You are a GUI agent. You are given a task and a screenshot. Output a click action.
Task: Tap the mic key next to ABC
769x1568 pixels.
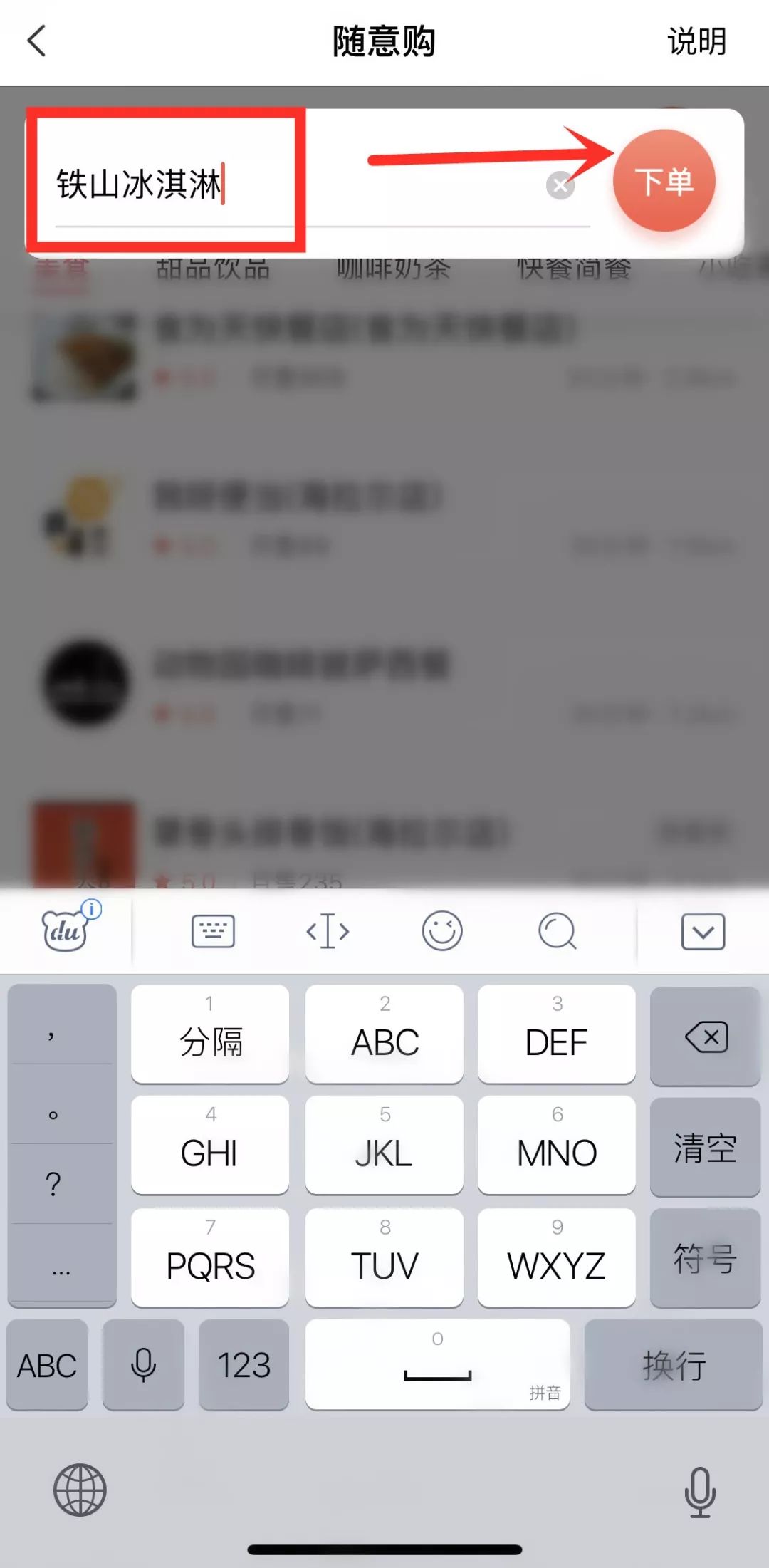point(143,1364)
